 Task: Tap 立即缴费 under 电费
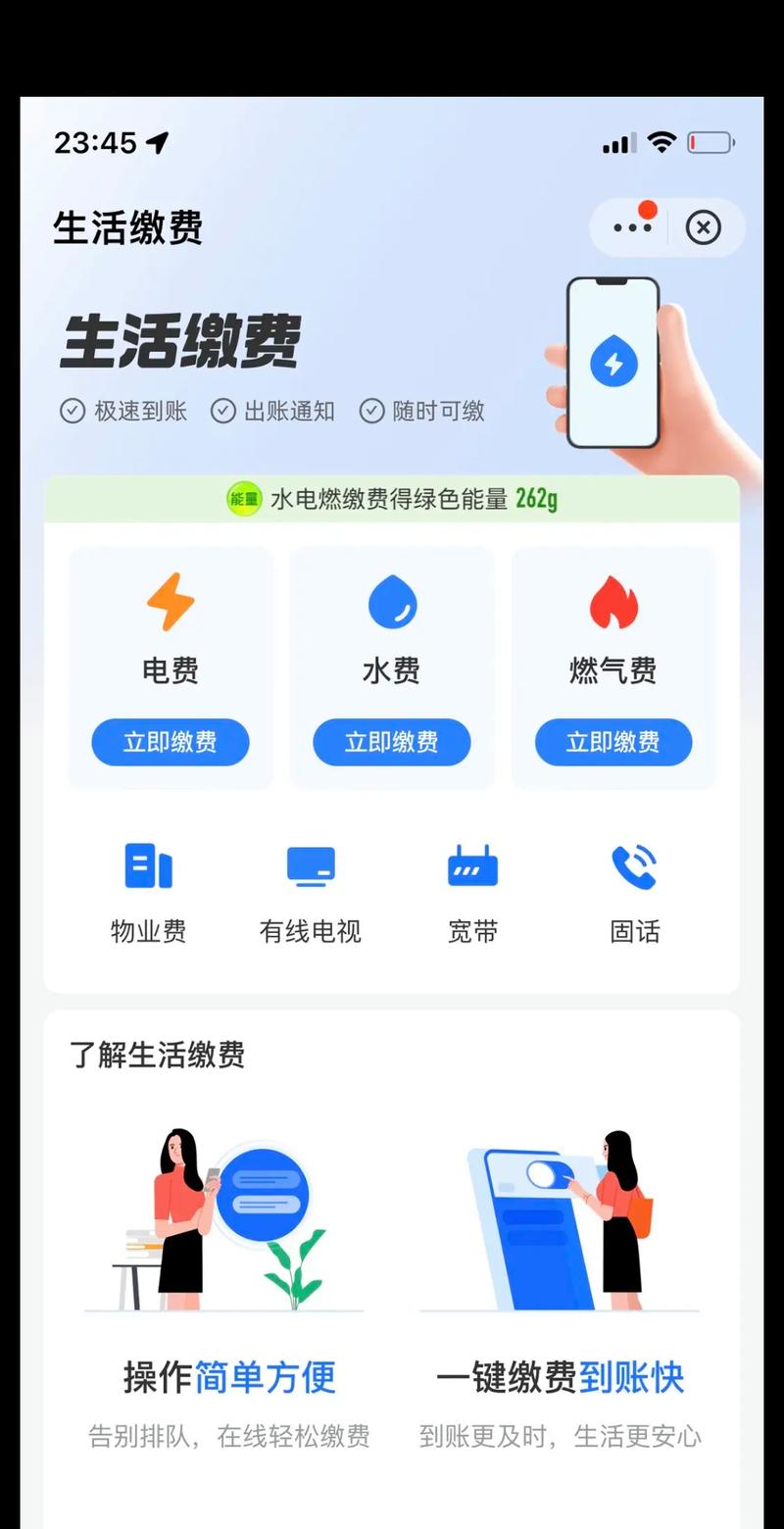coord(171,742)
